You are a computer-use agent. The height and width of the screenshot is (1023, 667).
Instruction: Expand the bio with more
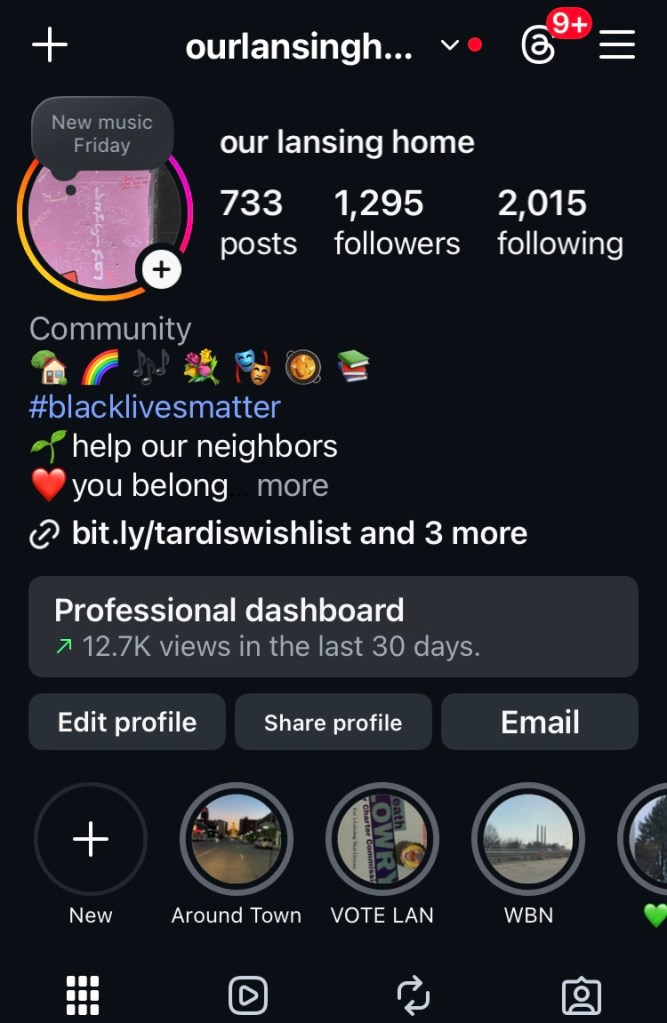click(292, 486)
